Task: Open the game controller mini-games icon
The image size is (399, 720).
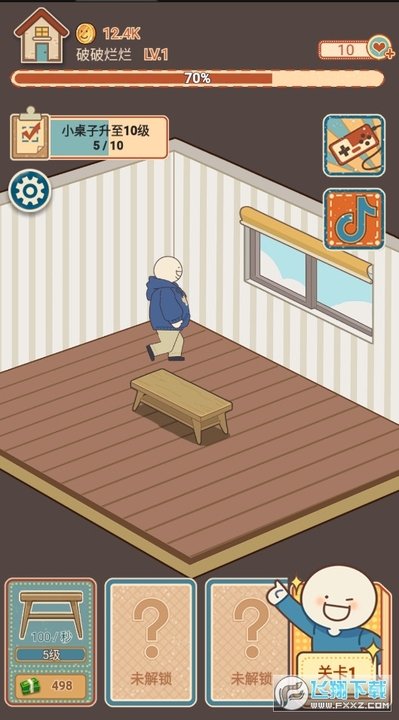Action: (x=354, y=146)
